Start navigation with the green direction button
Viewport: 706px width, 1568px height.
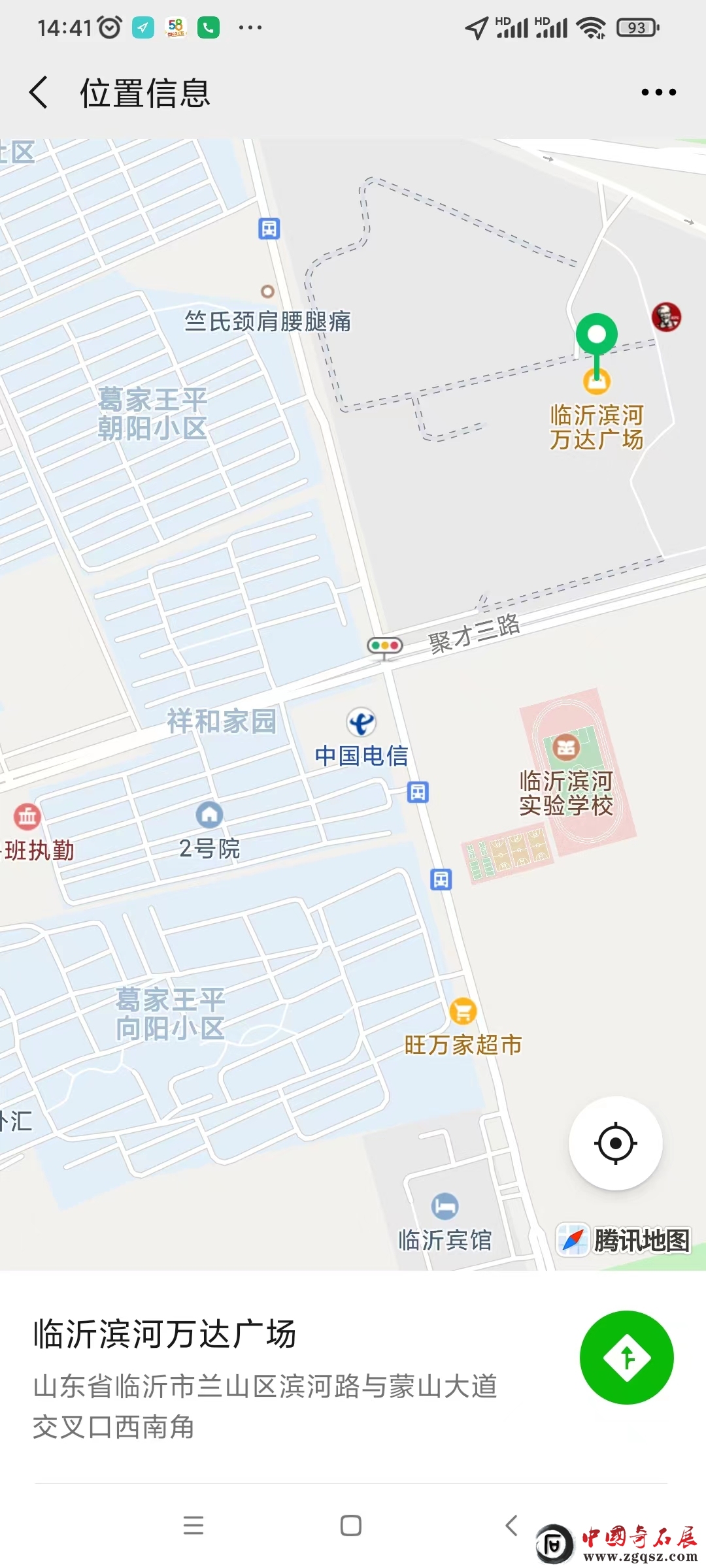(x=626, y=1358)
